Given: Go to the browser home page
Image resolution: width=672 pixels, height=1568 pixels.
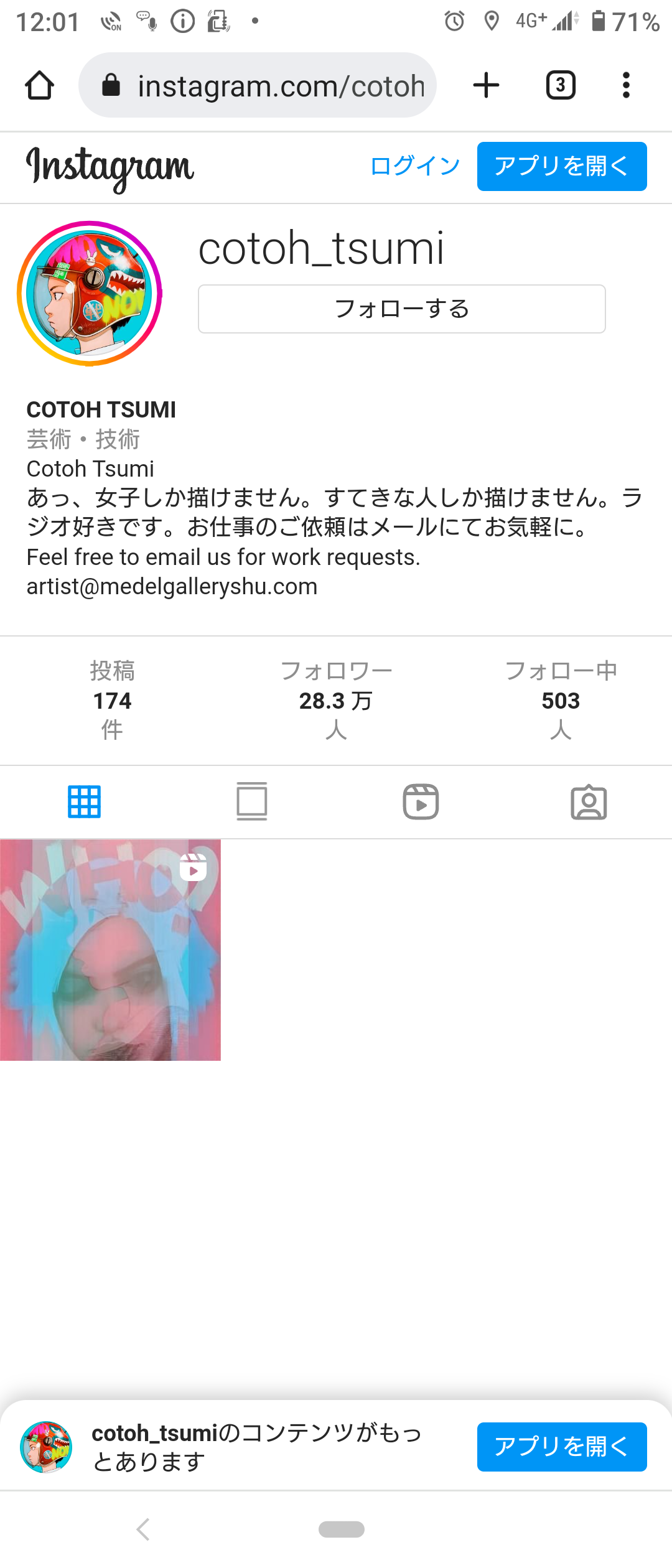Looking at the screenshot, I should (39, 85).
